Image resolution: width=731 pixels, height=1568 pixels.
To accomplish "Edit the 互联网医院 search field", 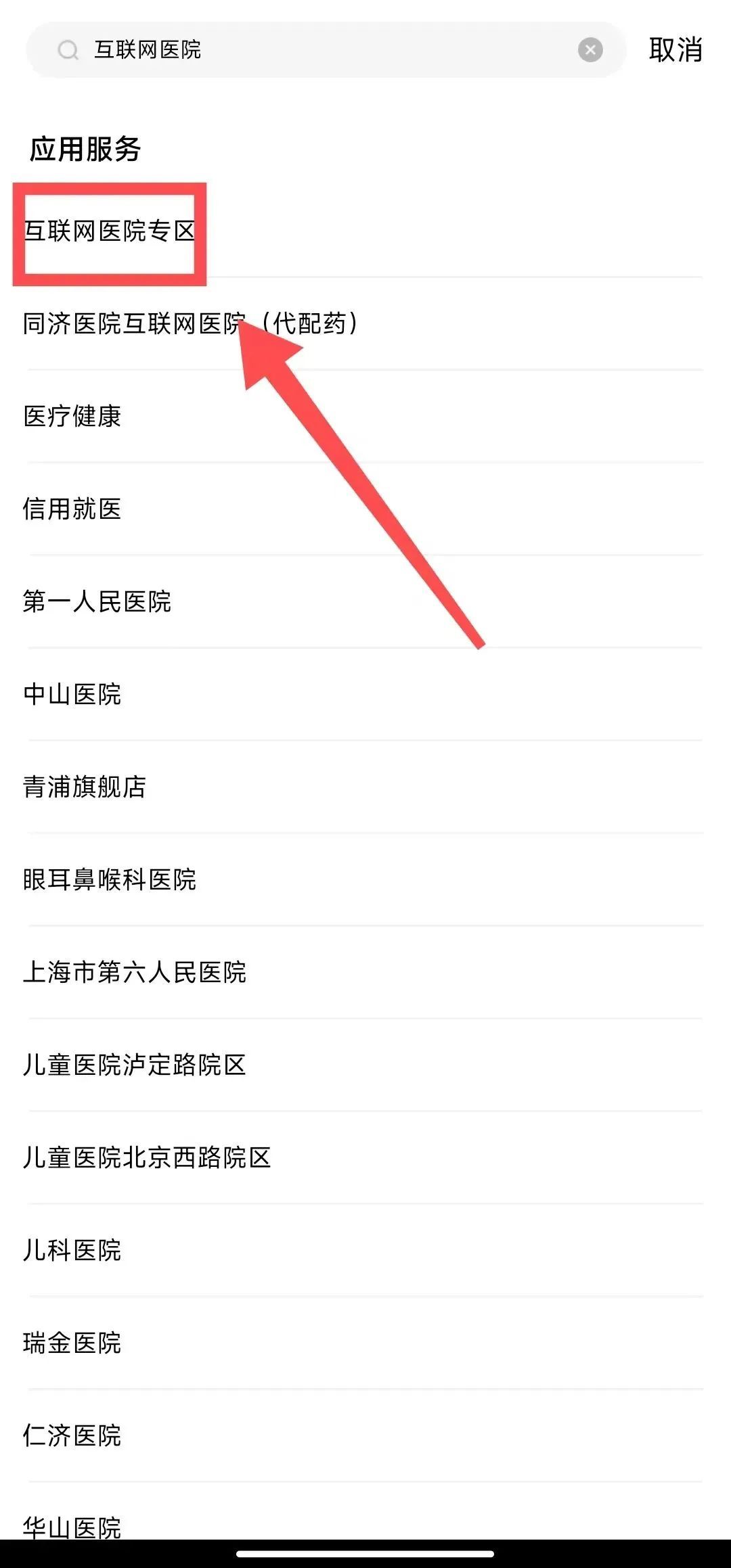I will (325, 49).
